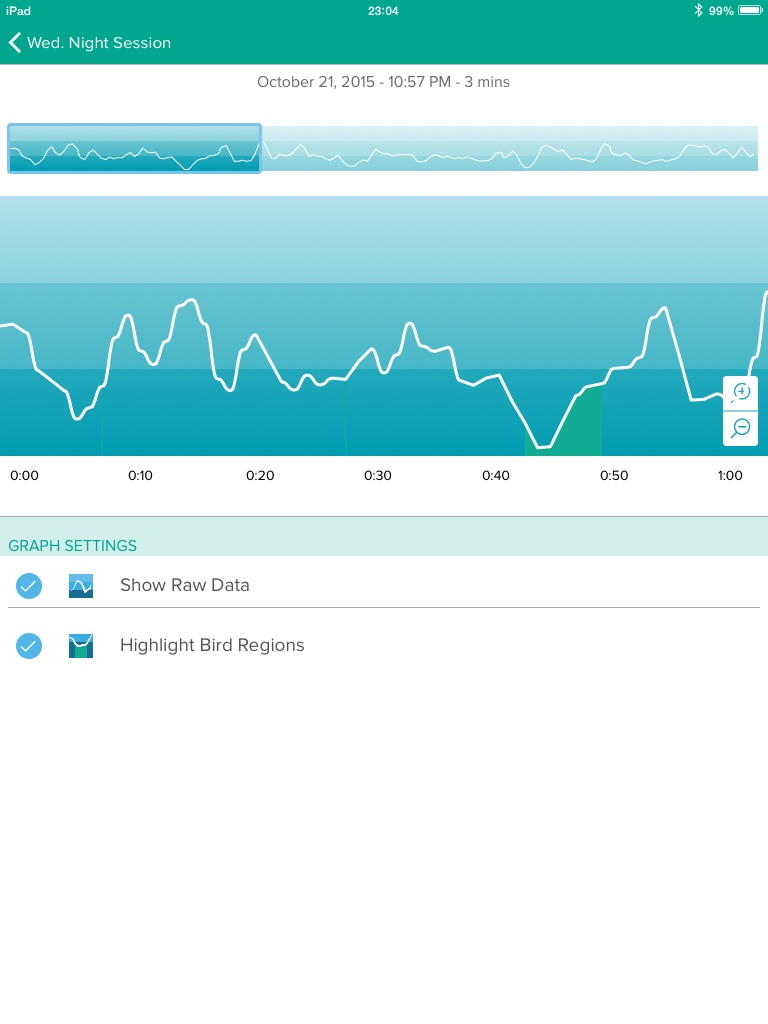Zoom out of the graph
The height and width of the screenshot is (1024, 768).
click(x=741, y=428)
